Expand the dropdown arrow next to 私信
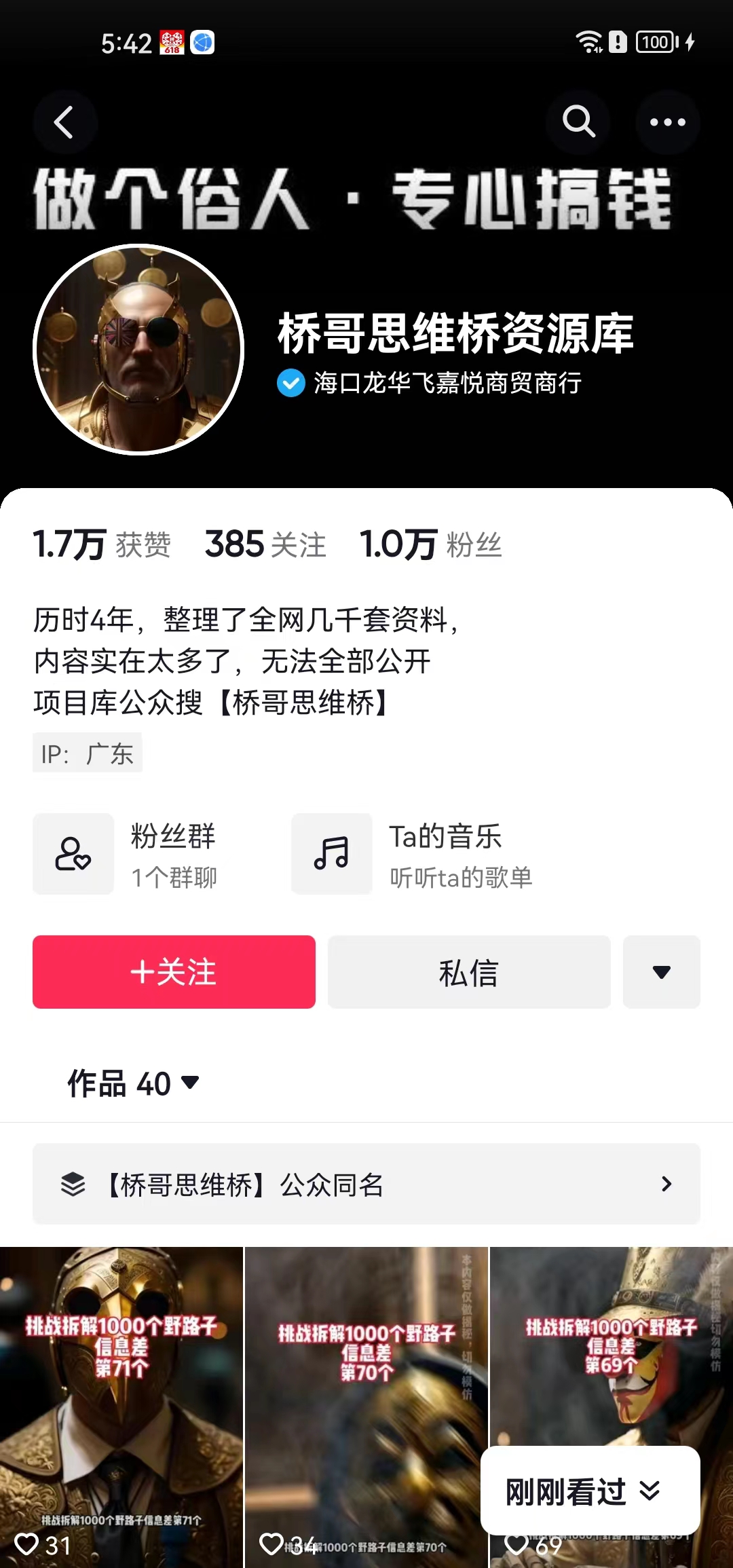The height and width of the screenshot is (1568, 733). [x=661, y=972]
